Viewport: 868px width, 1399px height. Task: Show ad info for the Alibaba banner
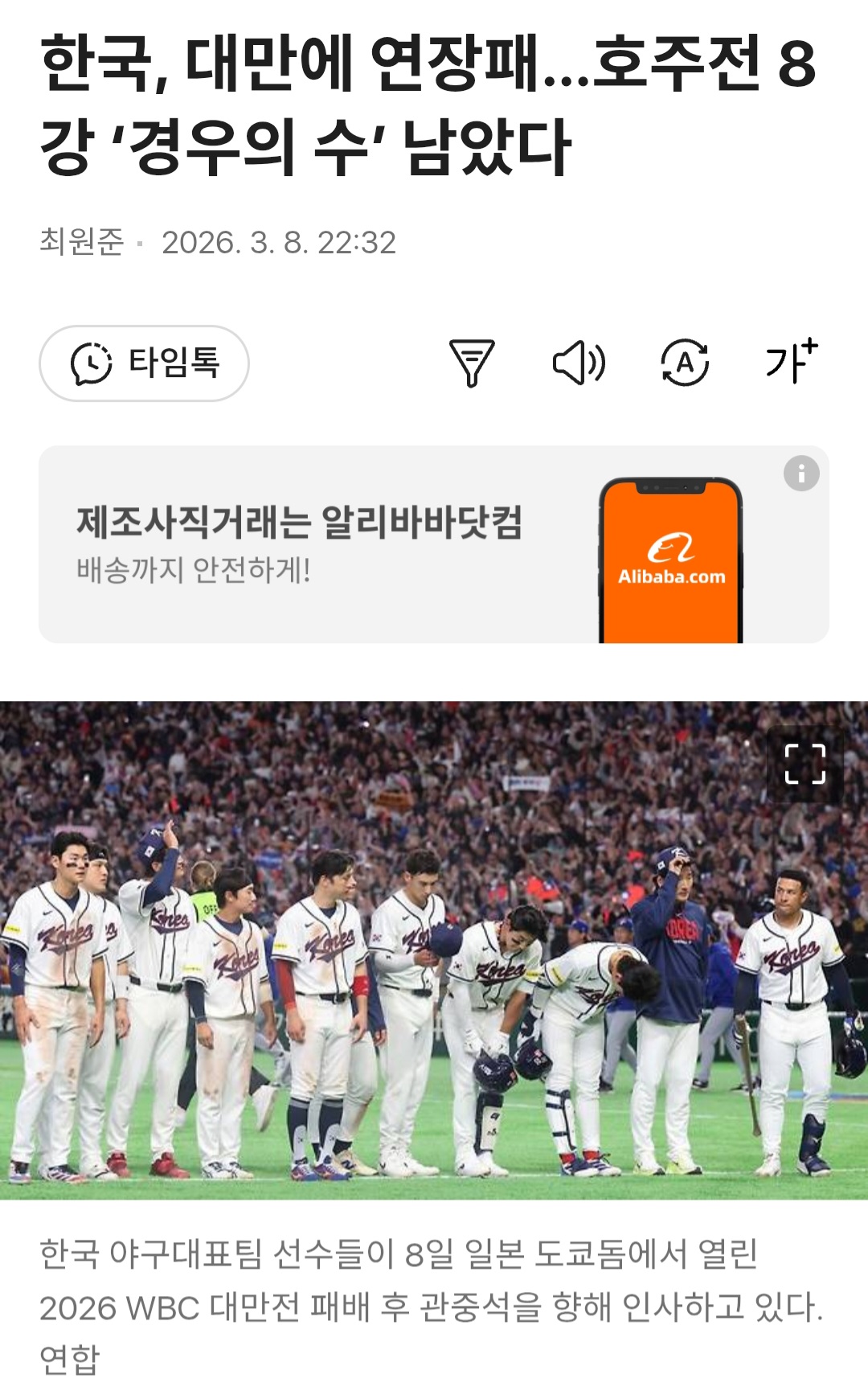(x=801, y=474)
